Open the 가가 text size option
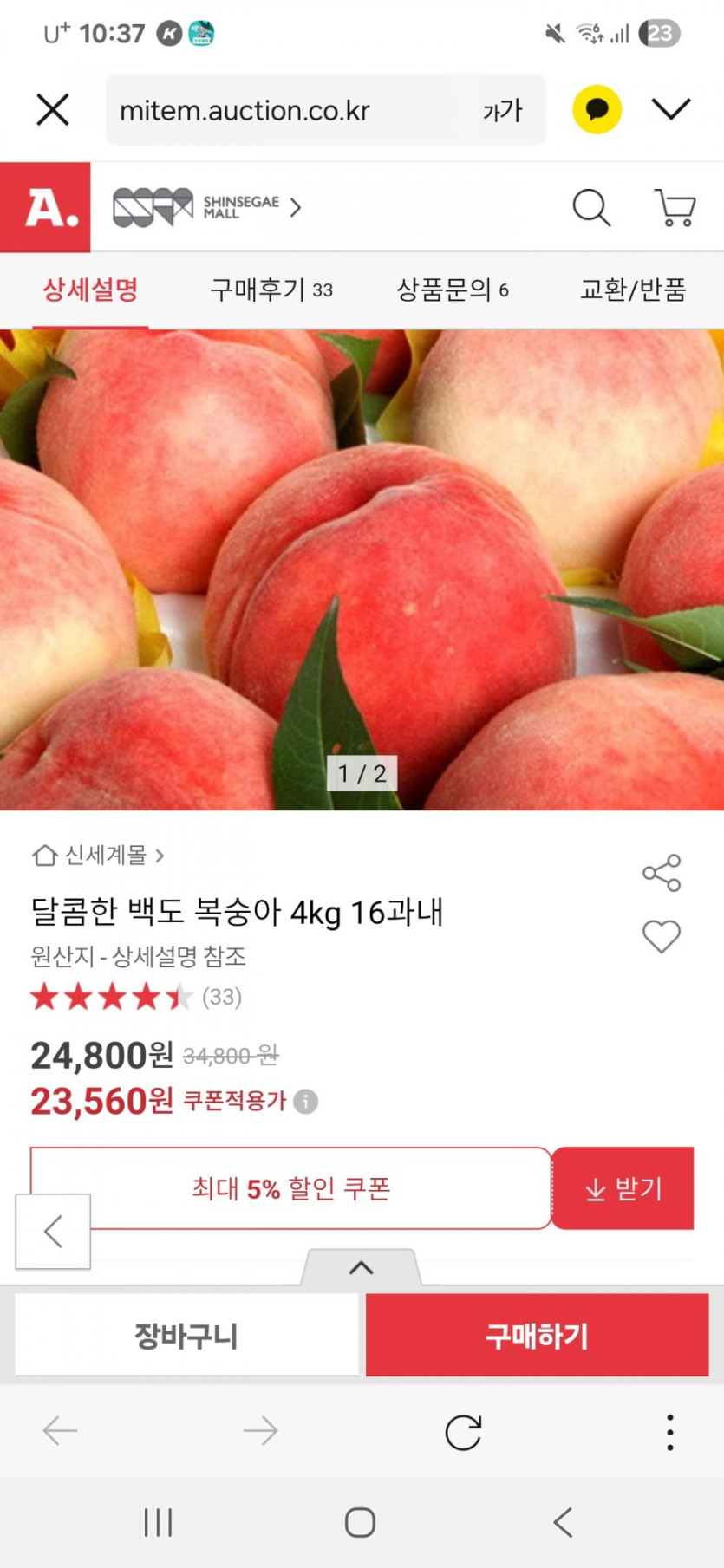This screenshot has height=1568, width=724. coord(503,110)
